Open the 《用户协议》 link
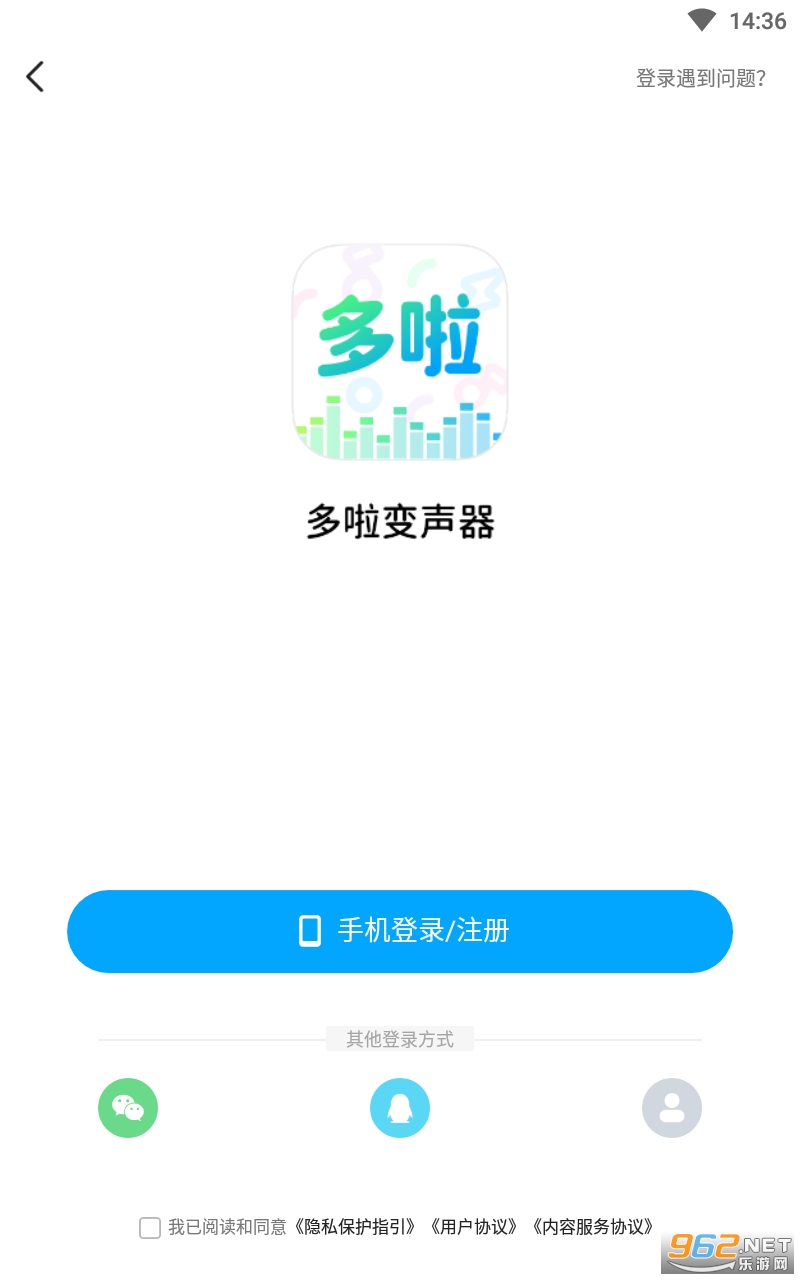 point(473,1226)
